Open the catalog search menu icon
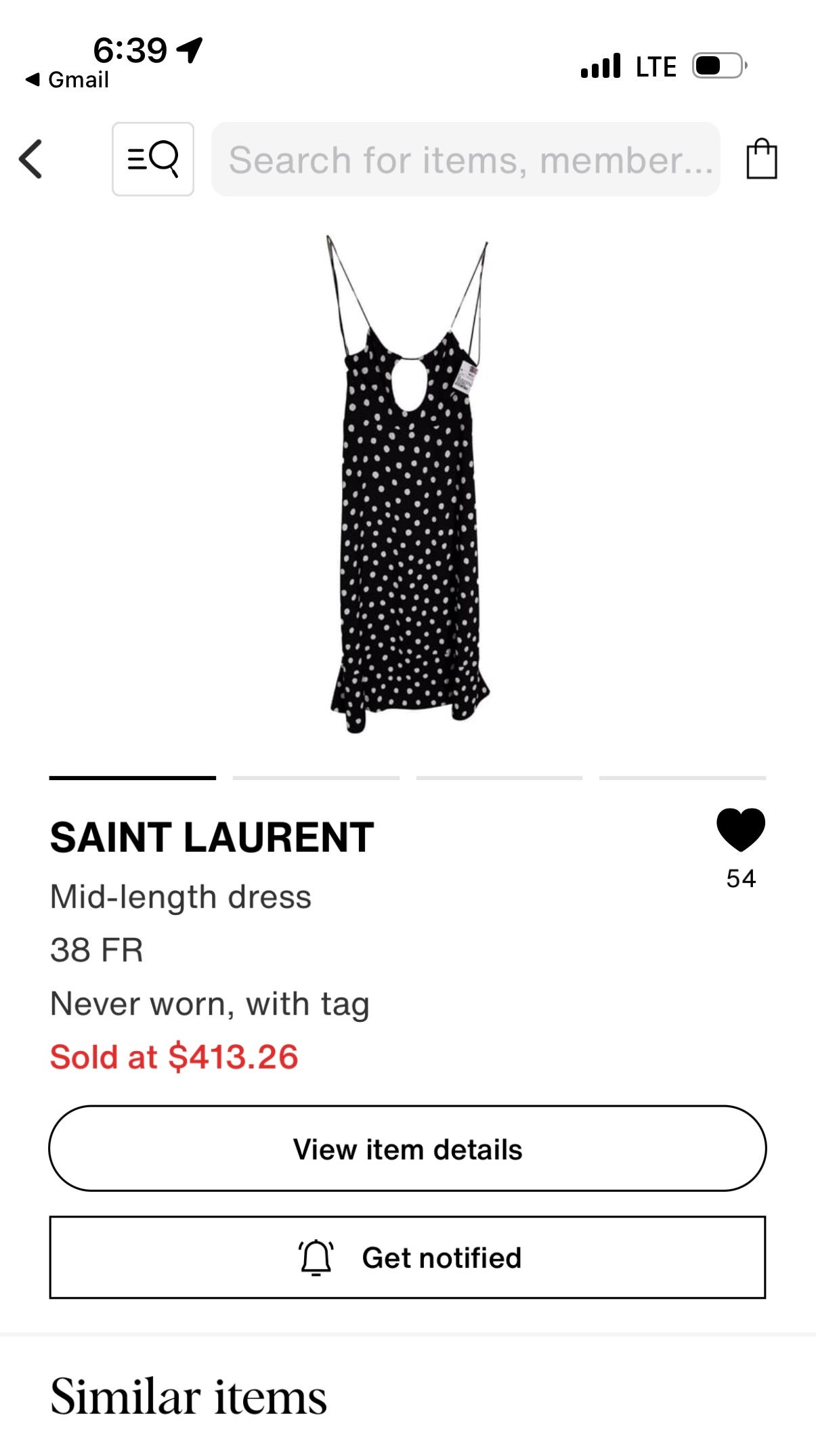 [153, 159]
